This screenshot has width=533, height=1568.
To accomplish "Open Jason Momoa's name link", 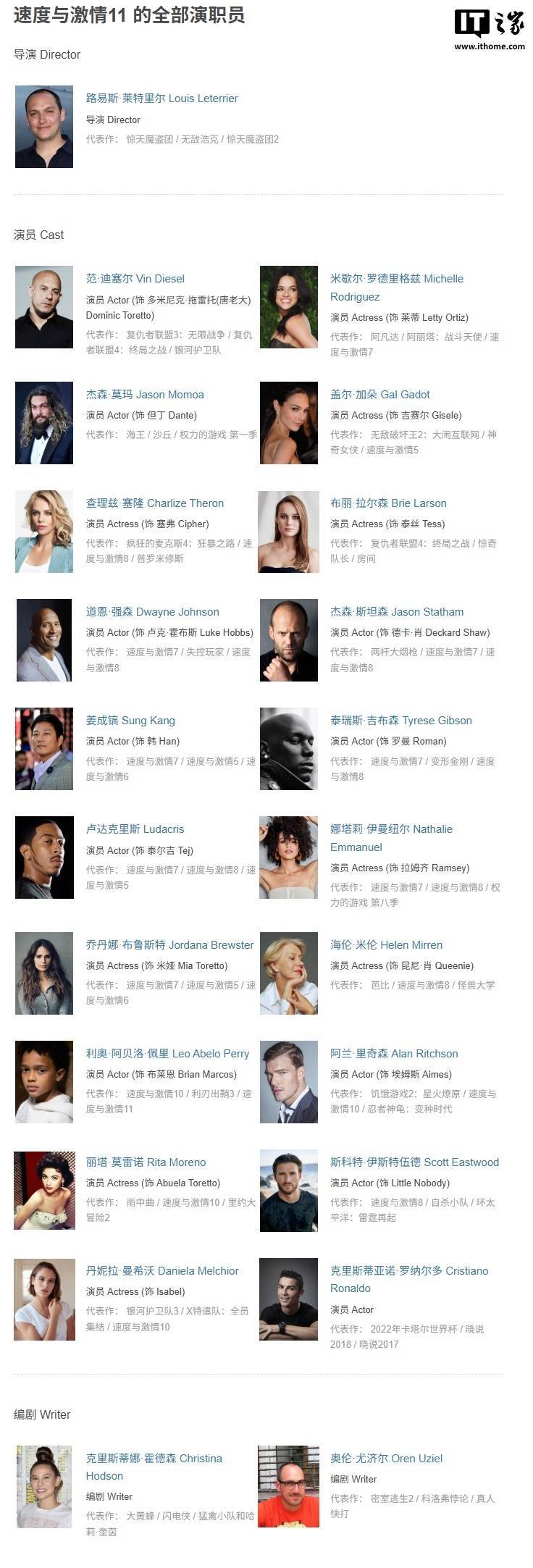I will point(145,395).
